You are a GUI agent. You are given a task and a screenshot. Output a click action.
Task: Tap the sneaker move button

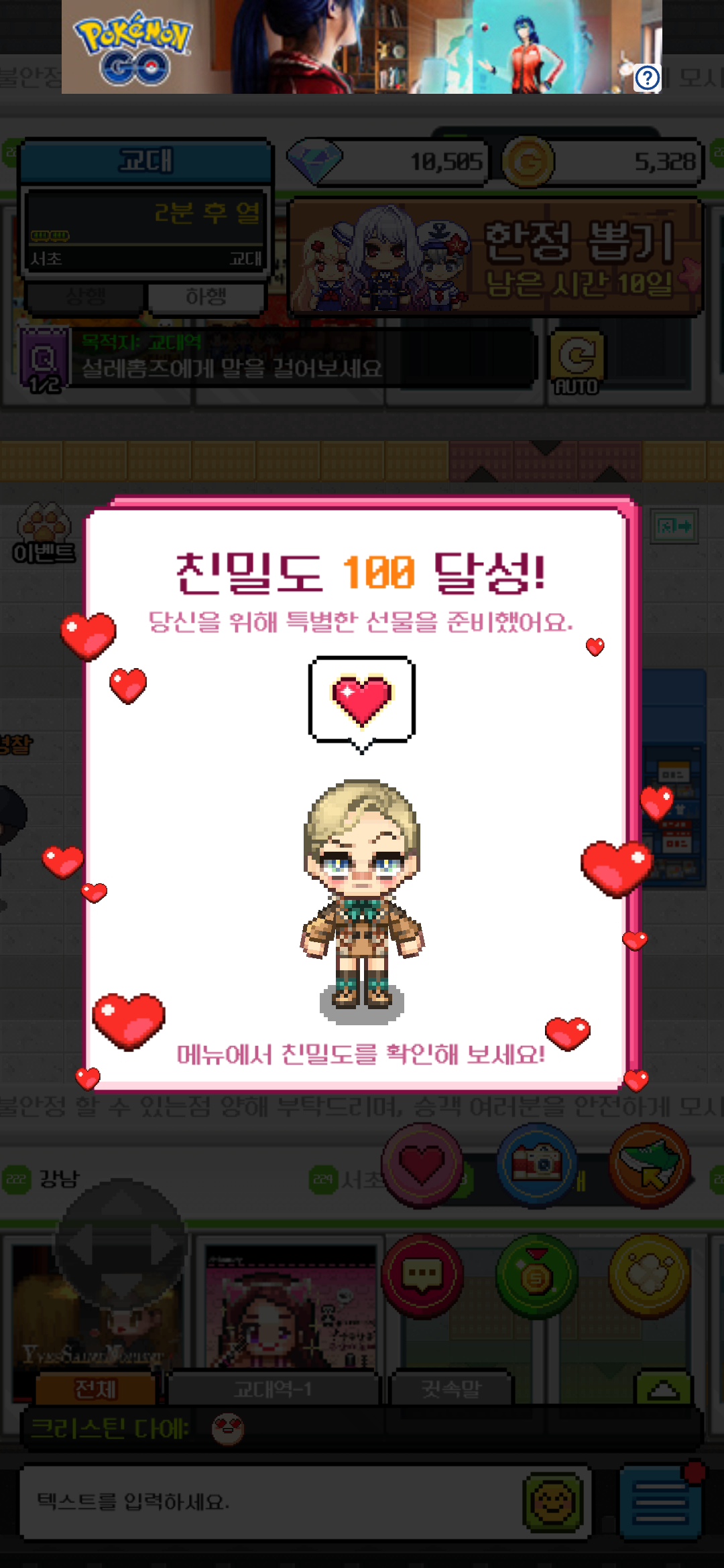(x=650, y=1165)
